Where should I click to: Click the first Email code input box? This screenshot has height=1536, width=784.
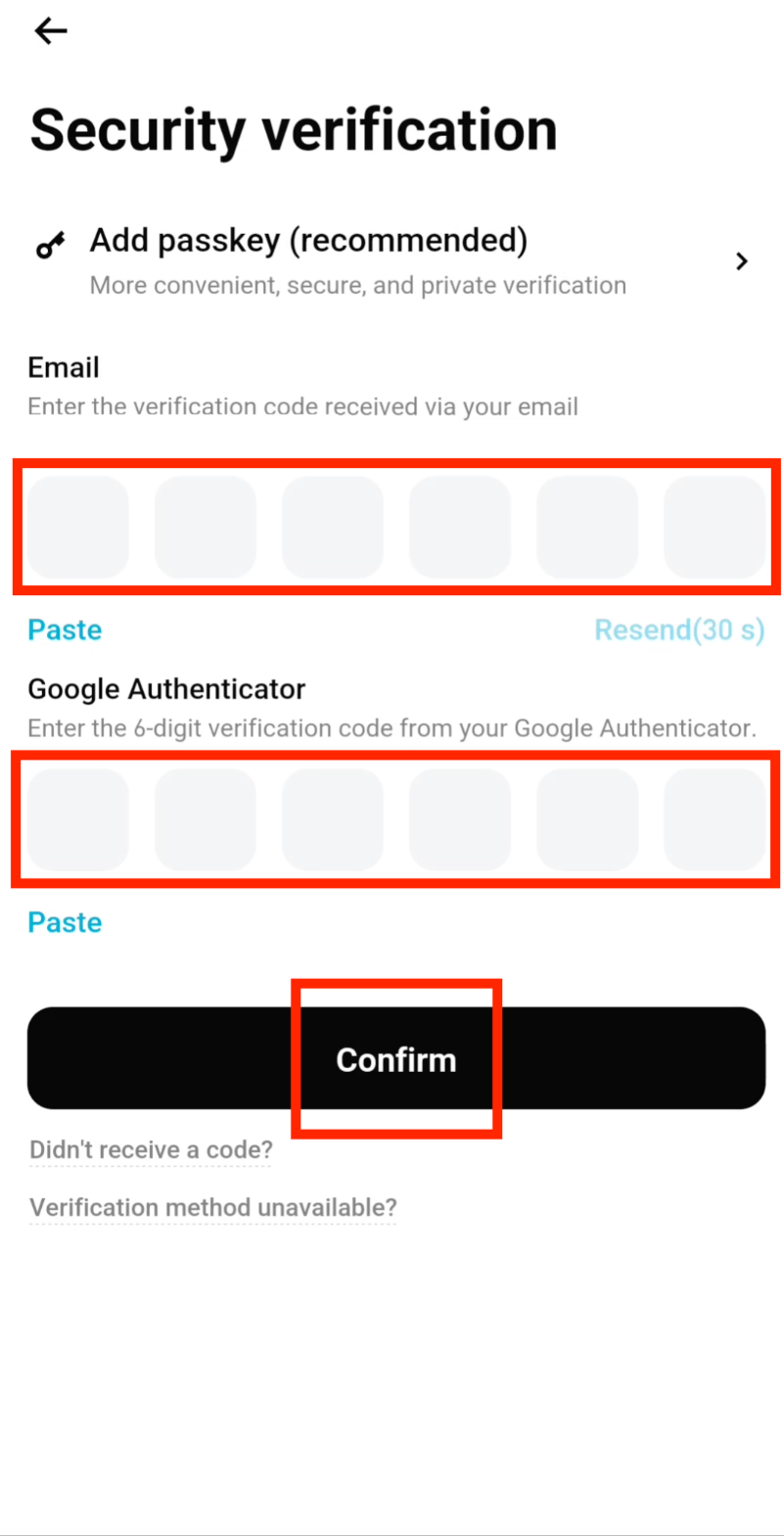(x=77, y=527)
